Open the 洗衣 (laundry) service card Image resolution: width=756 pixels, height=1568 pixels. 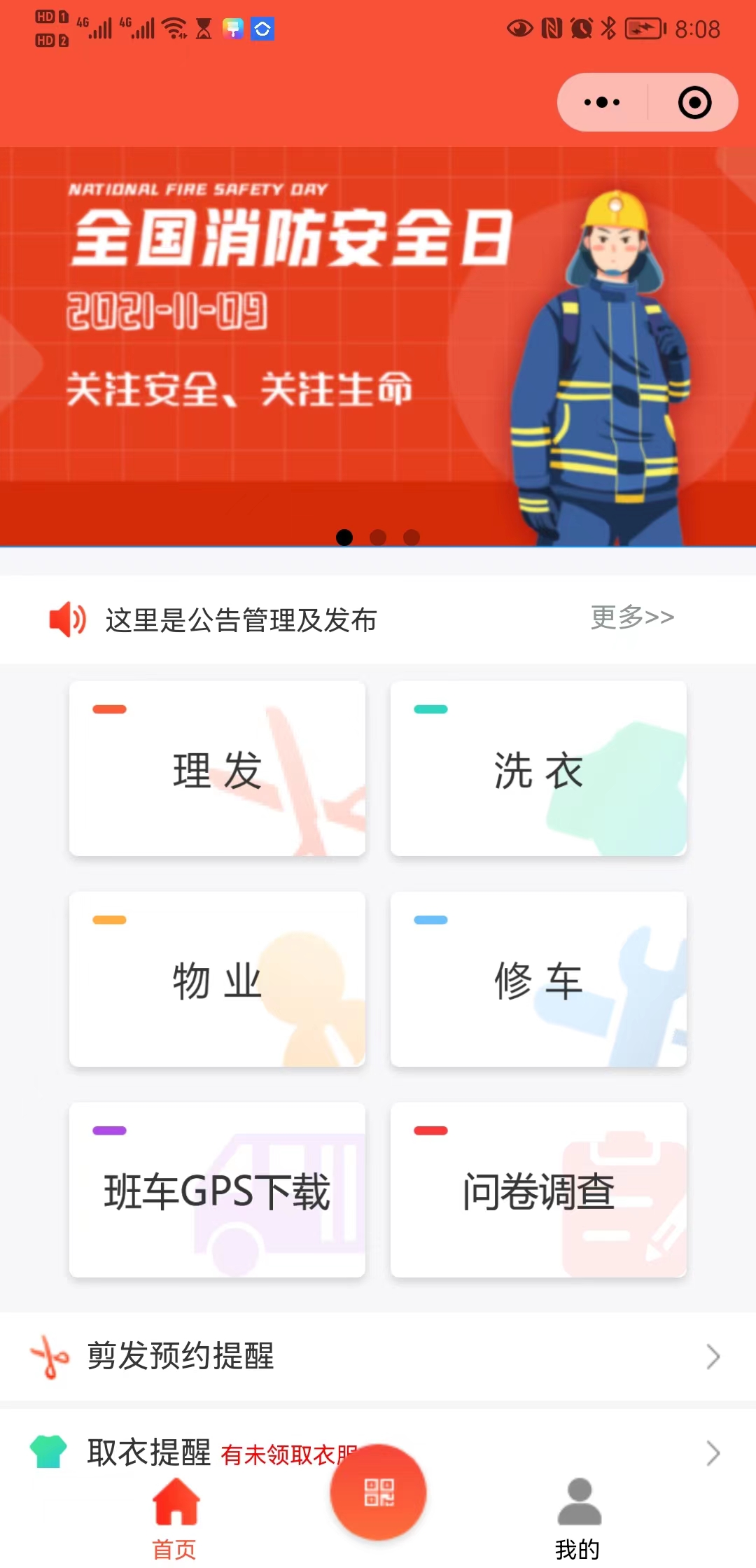[x=538, y=768]
